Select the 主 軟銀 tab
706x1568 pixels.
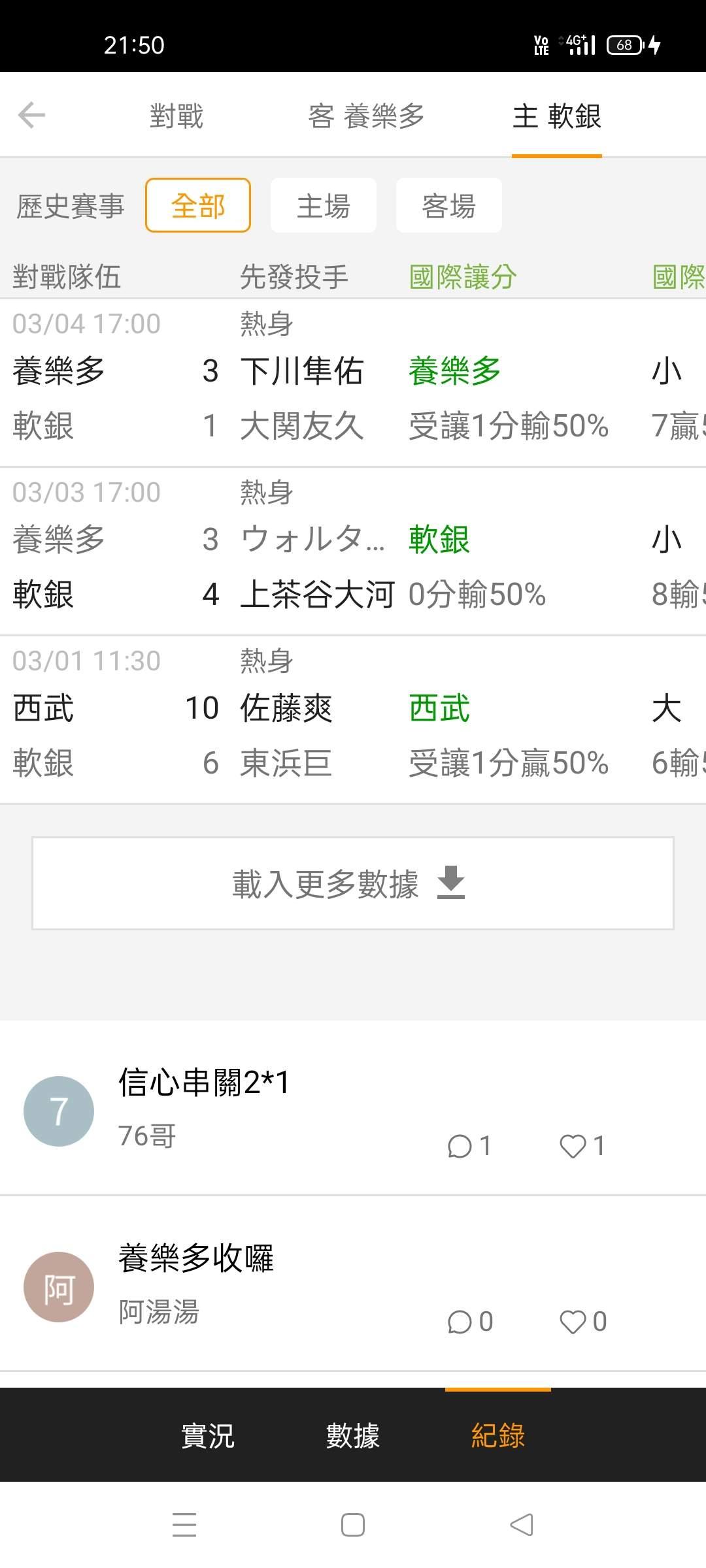[x=556, y=116]
